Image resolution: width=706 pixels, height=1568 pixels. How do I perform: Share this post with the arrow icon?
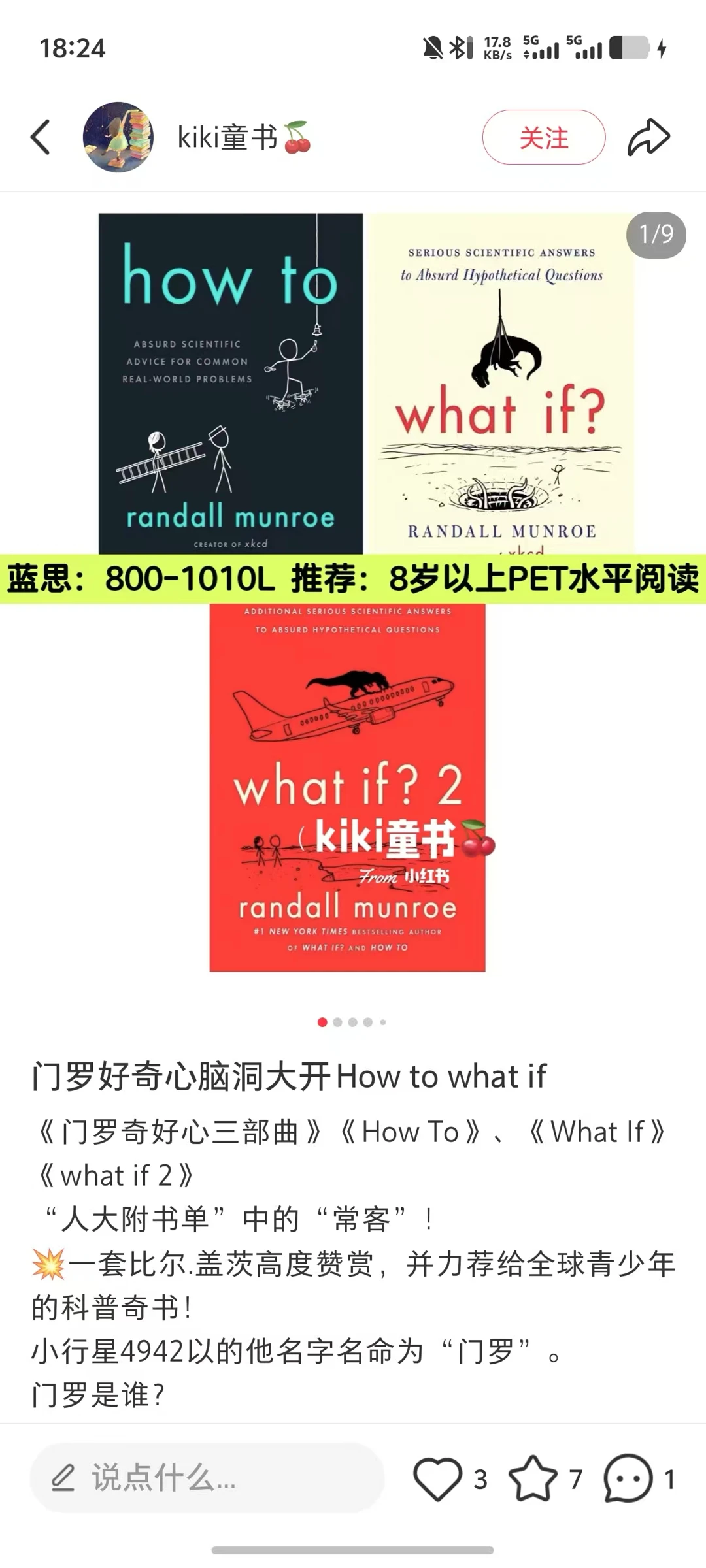648,137
